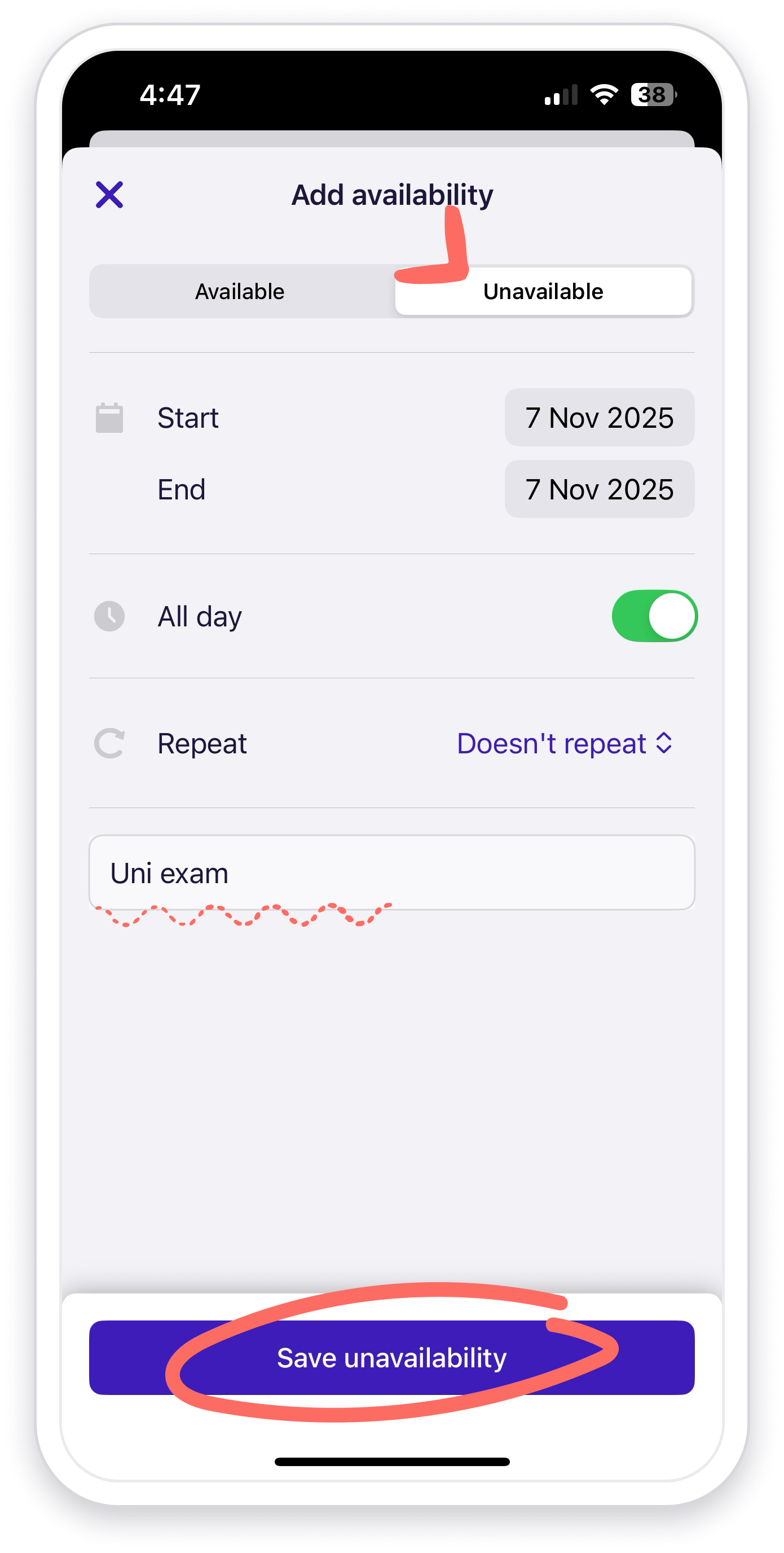Image resolution: width=784 pixels, height=1553 pixels.
Task: Open the End date picker
Action: pos(599,489)
